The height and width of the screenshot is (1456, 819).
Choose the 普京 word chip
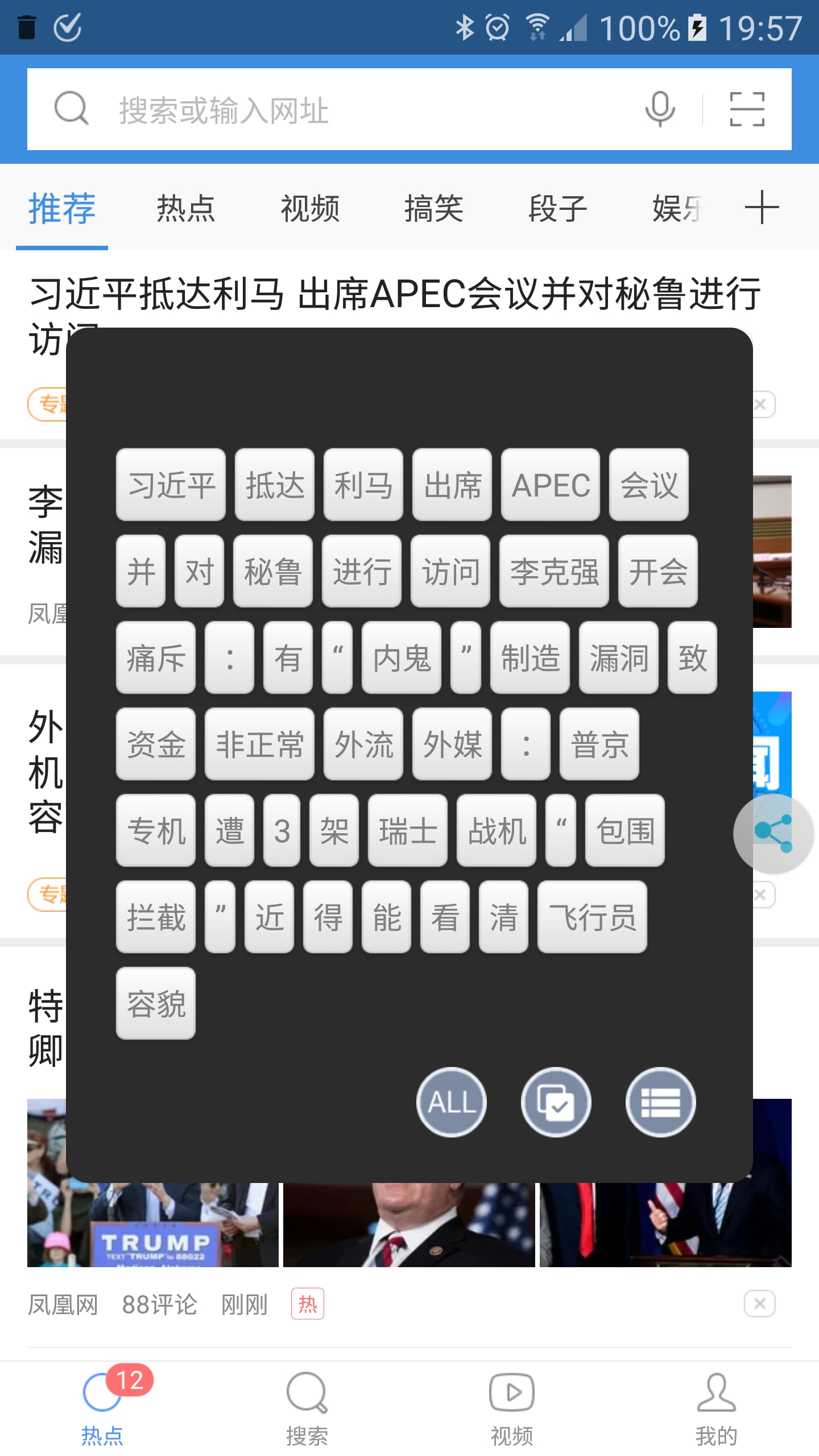click(599, 744)
